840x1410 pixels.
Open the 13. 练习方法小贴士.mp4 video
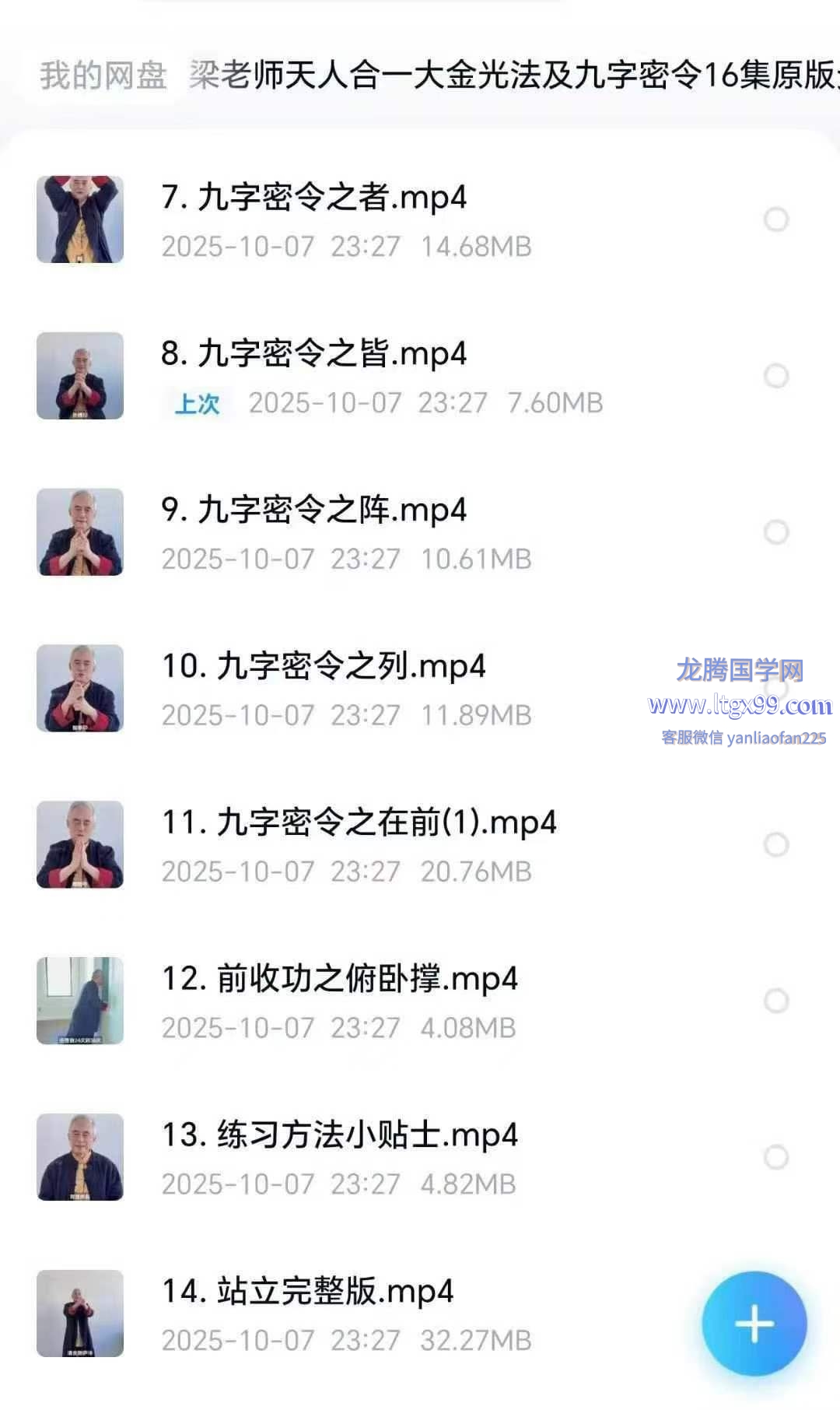(339, 1135)
